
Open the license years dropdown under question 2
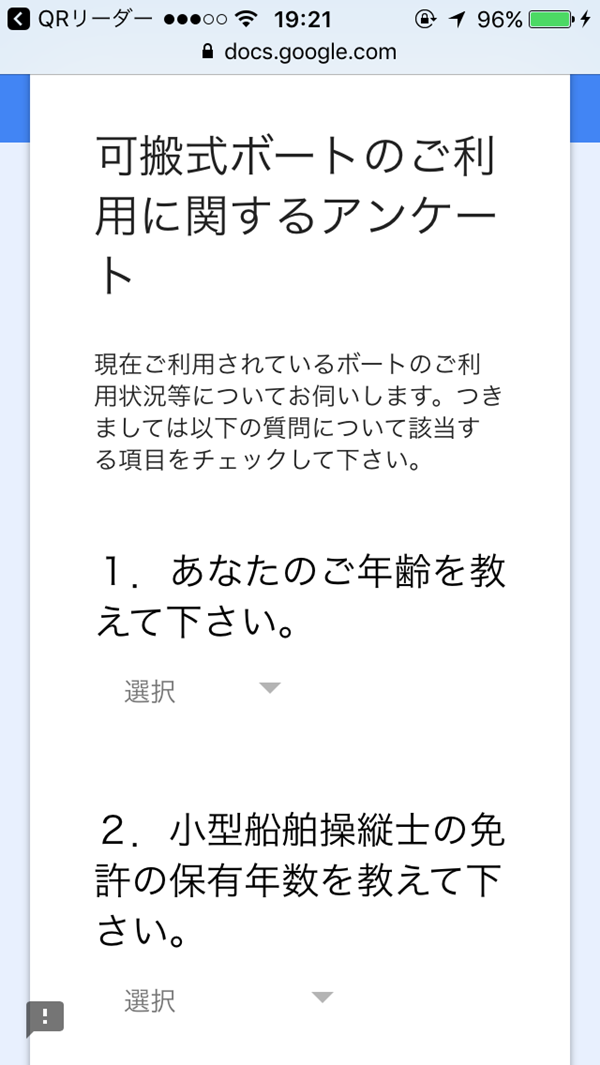tap(228, 1000)
